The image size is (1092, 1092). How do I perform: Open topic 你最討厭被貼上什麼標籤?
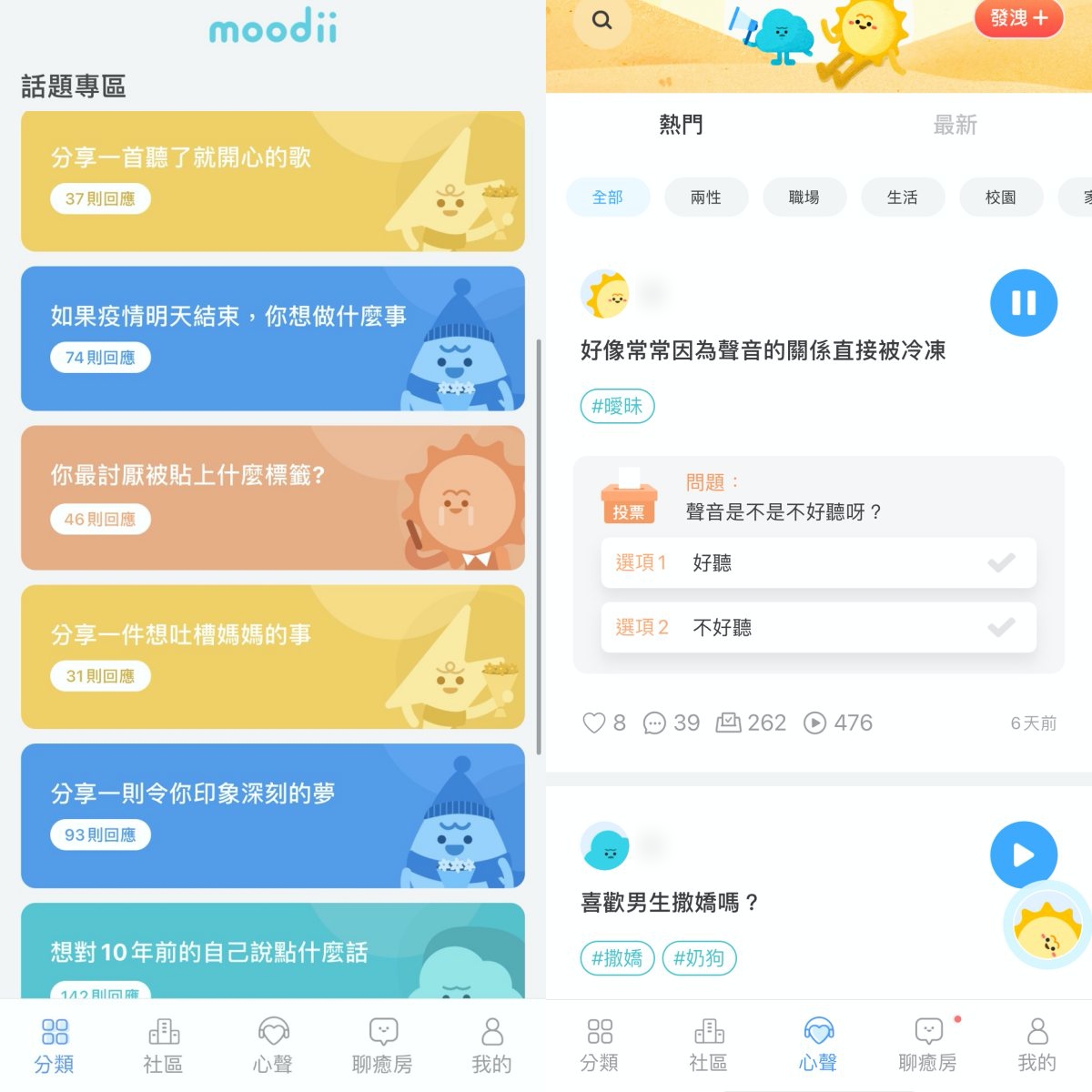click(x=272, y=498)
